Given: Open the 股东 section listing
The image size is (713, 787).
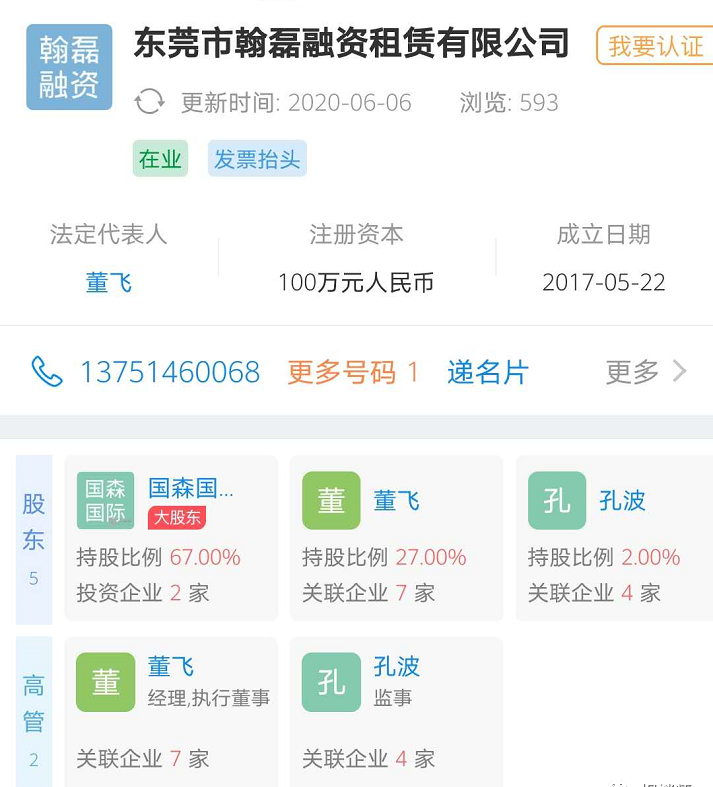Looking at the screenshot, I should [34, 538].
